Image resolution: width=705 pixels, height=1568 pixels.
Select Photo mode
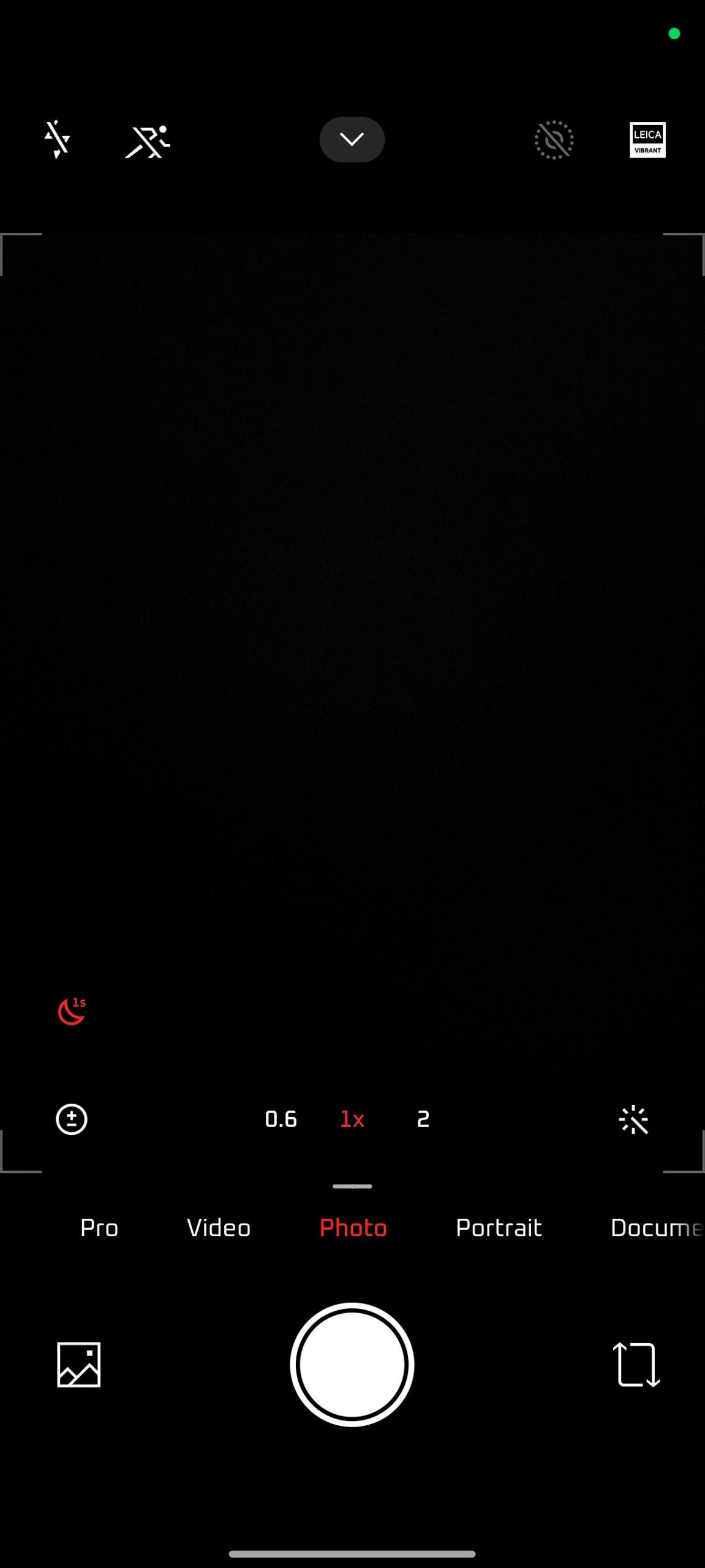[353, 1228]
